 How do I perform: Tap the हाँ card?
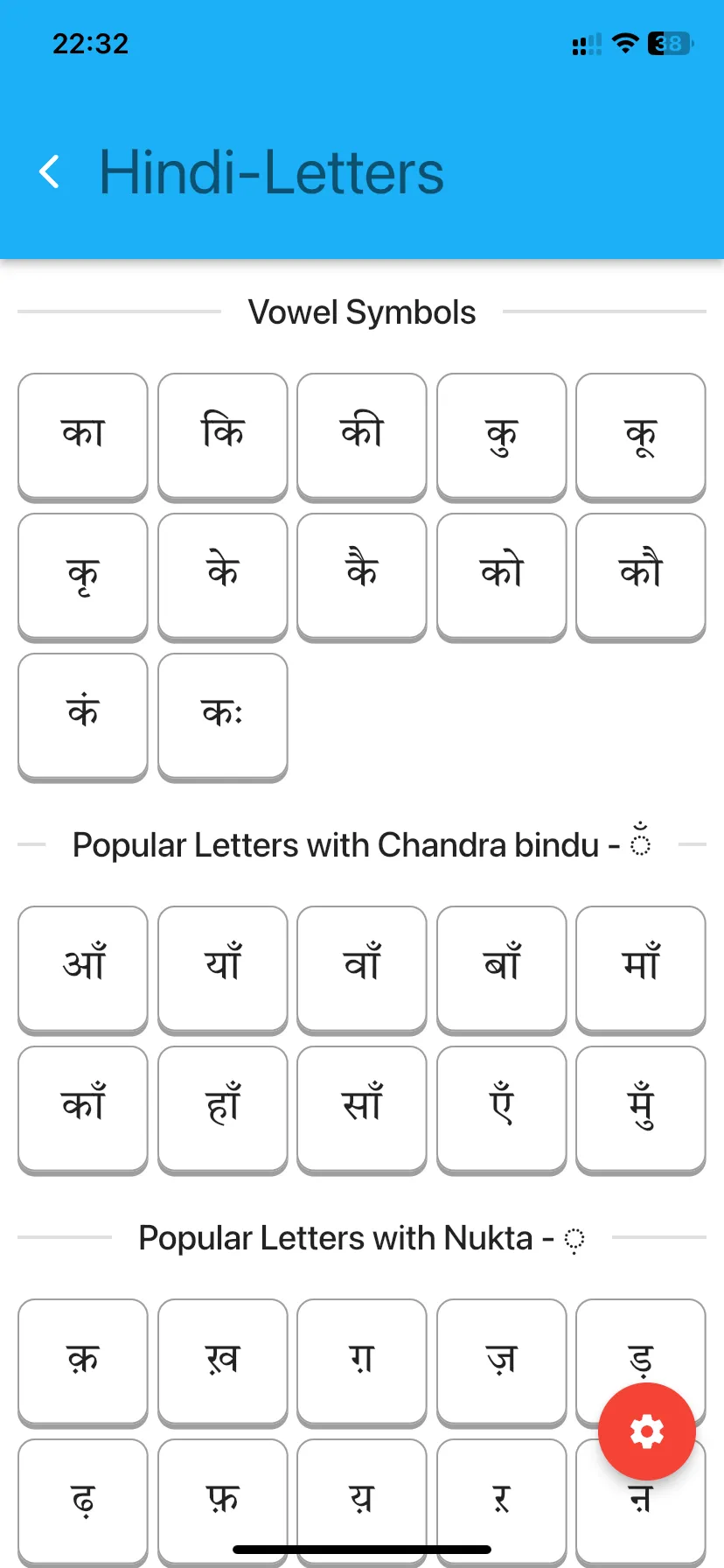click(222, 1109)
